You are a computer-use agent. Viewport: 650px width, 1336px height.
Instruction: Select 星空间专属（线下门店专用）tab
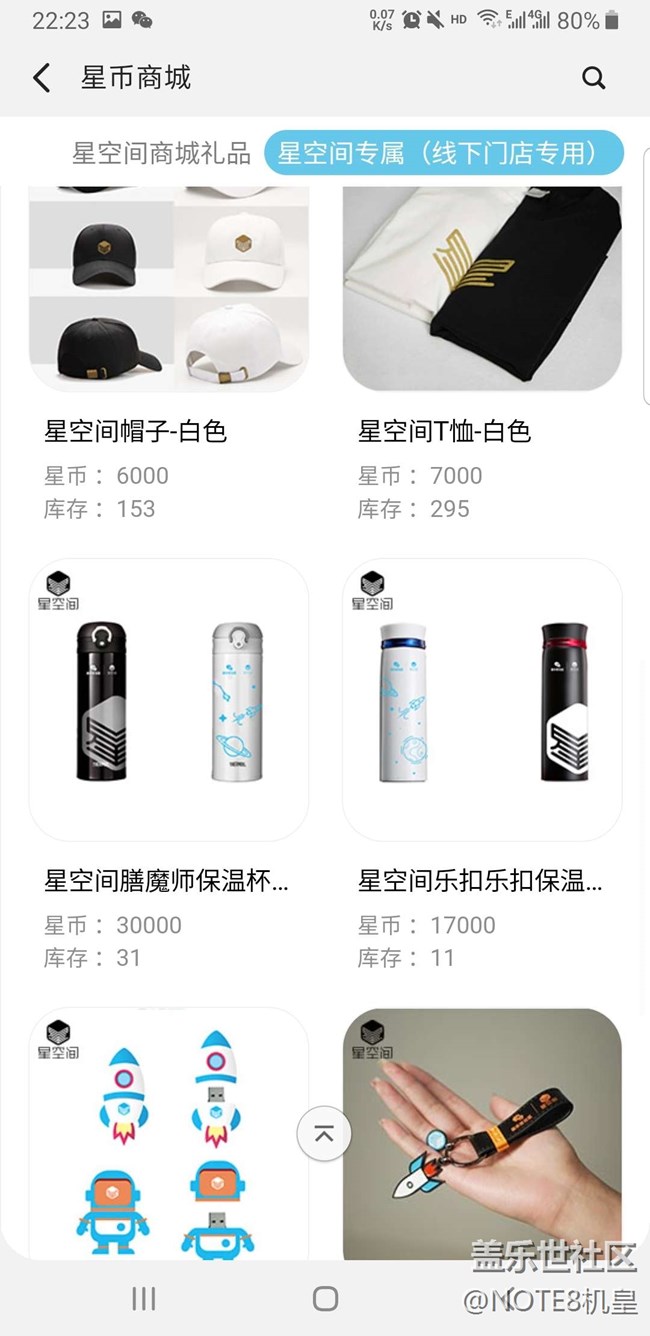pos(444,153)
